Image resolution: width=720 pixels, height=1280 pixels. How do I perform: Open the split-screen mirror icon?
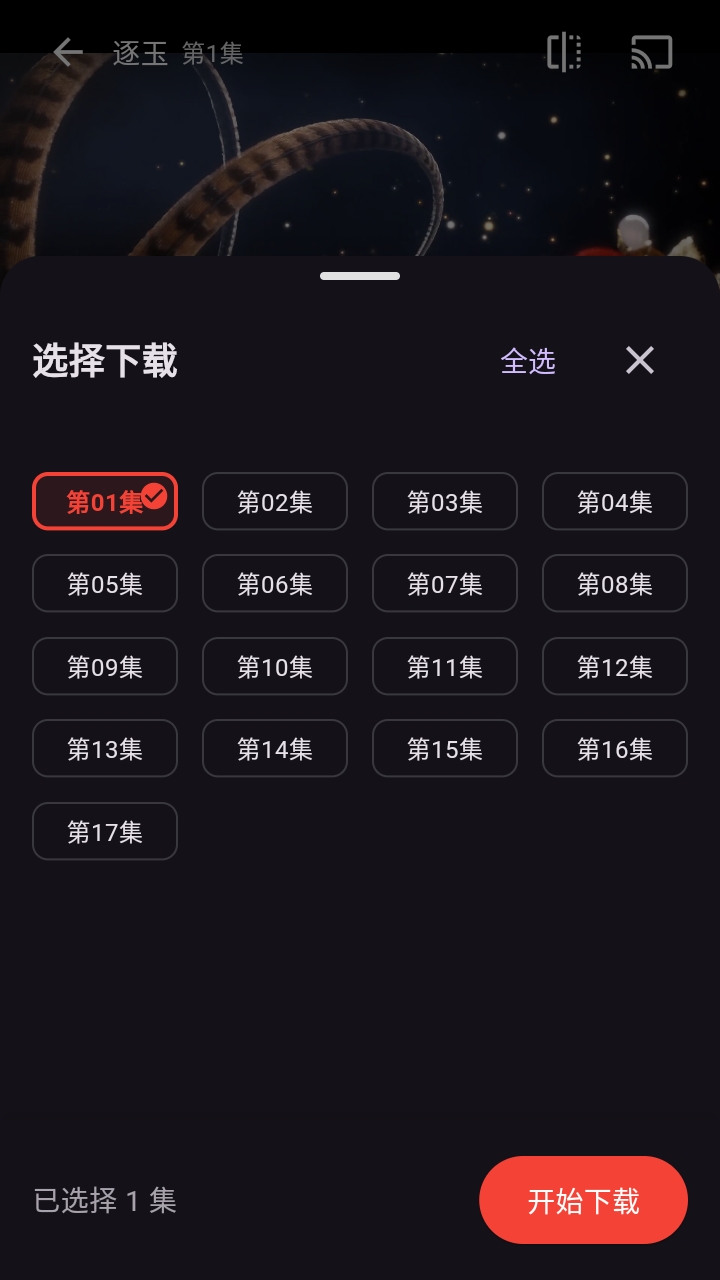click(564, 52)
